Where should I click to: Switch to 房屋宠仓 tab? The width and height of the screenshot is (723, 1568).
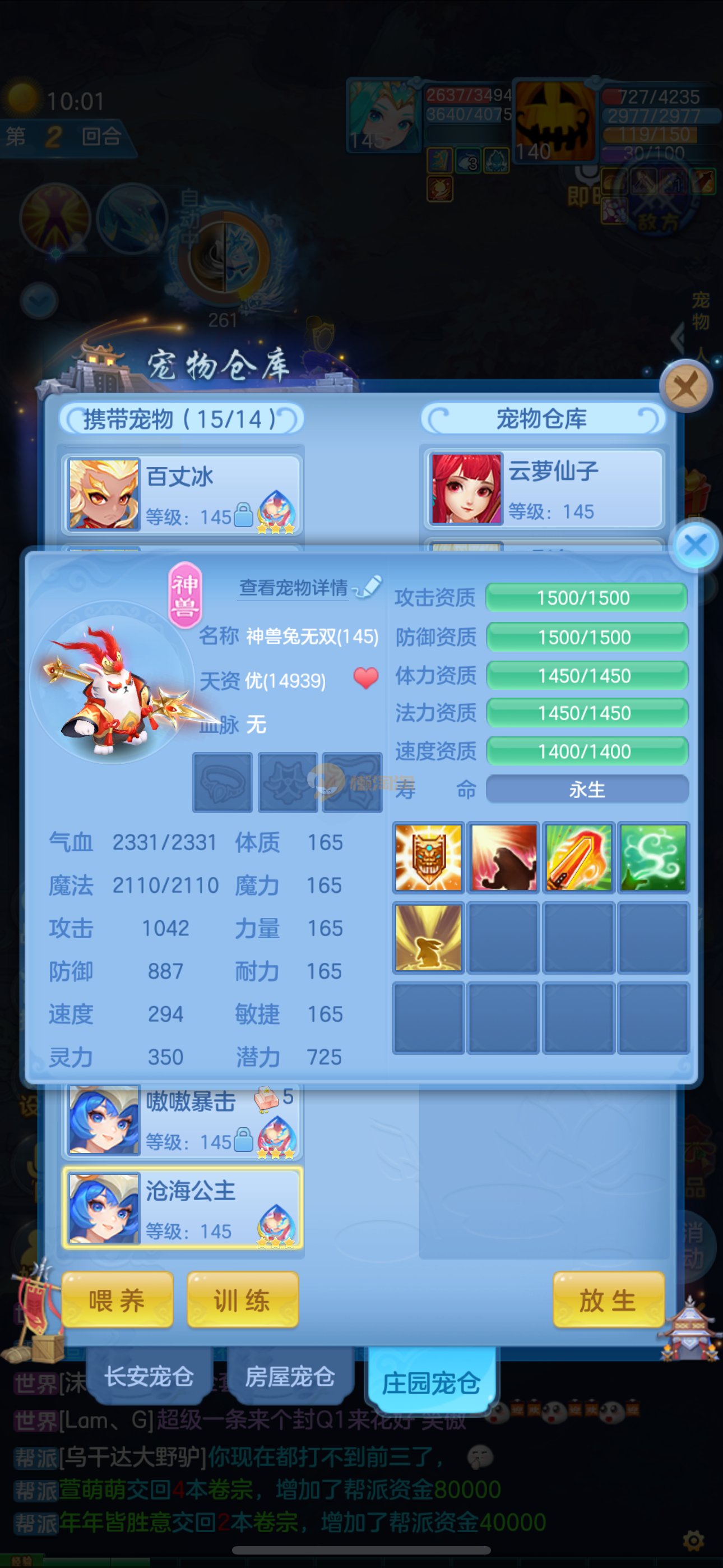click(290, 1376)
